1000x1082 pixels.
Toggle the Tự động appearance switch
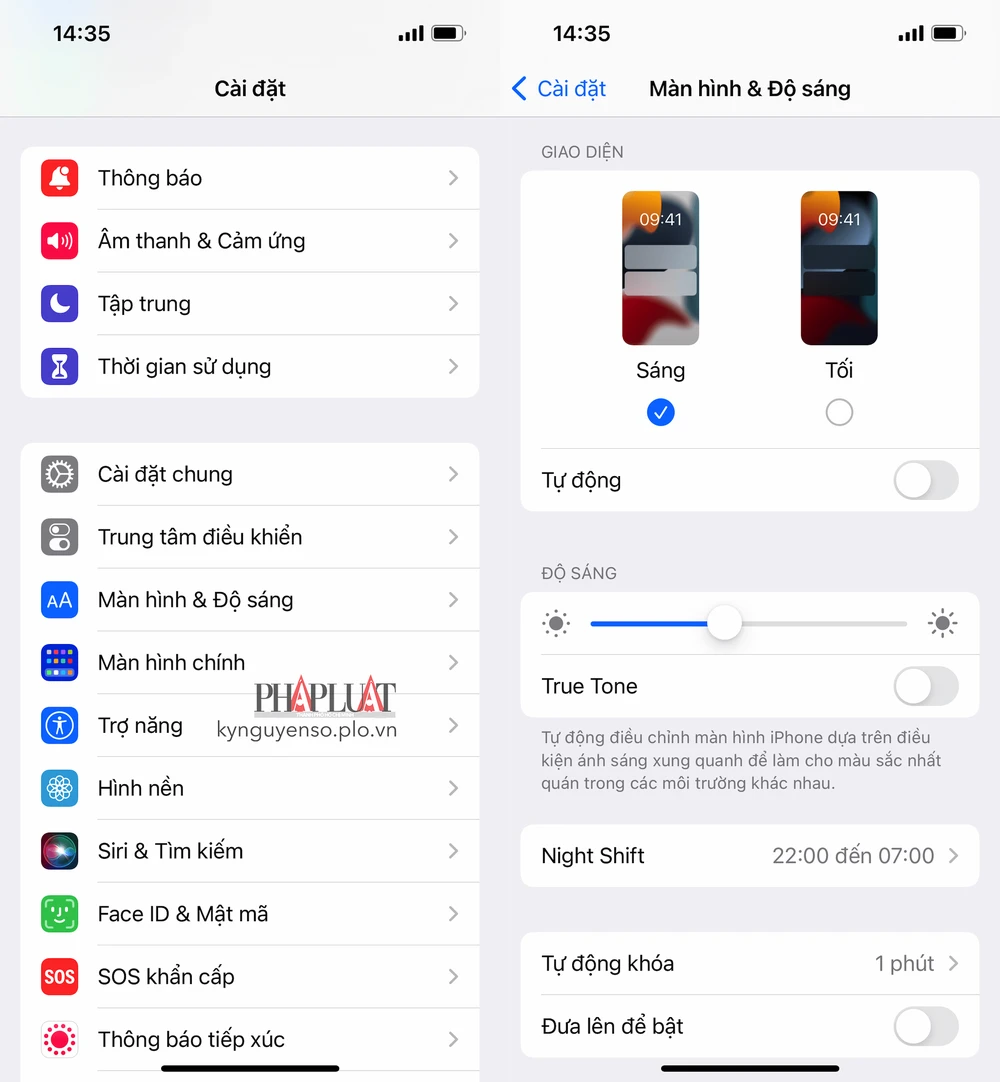tap(925, 480)
